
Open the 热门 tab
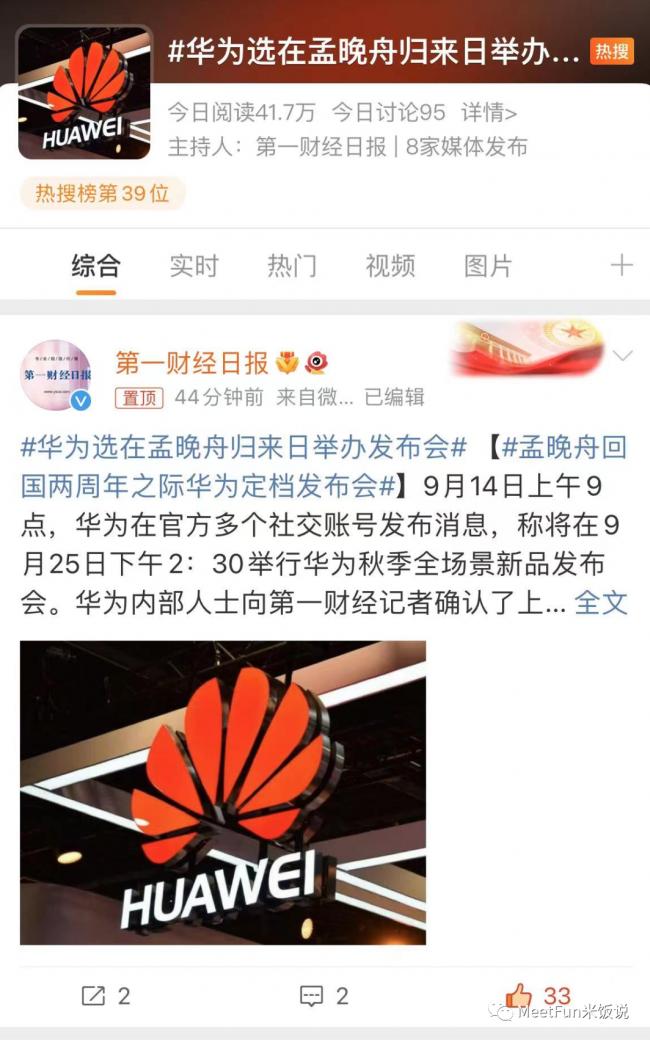(x=291, y=266)
